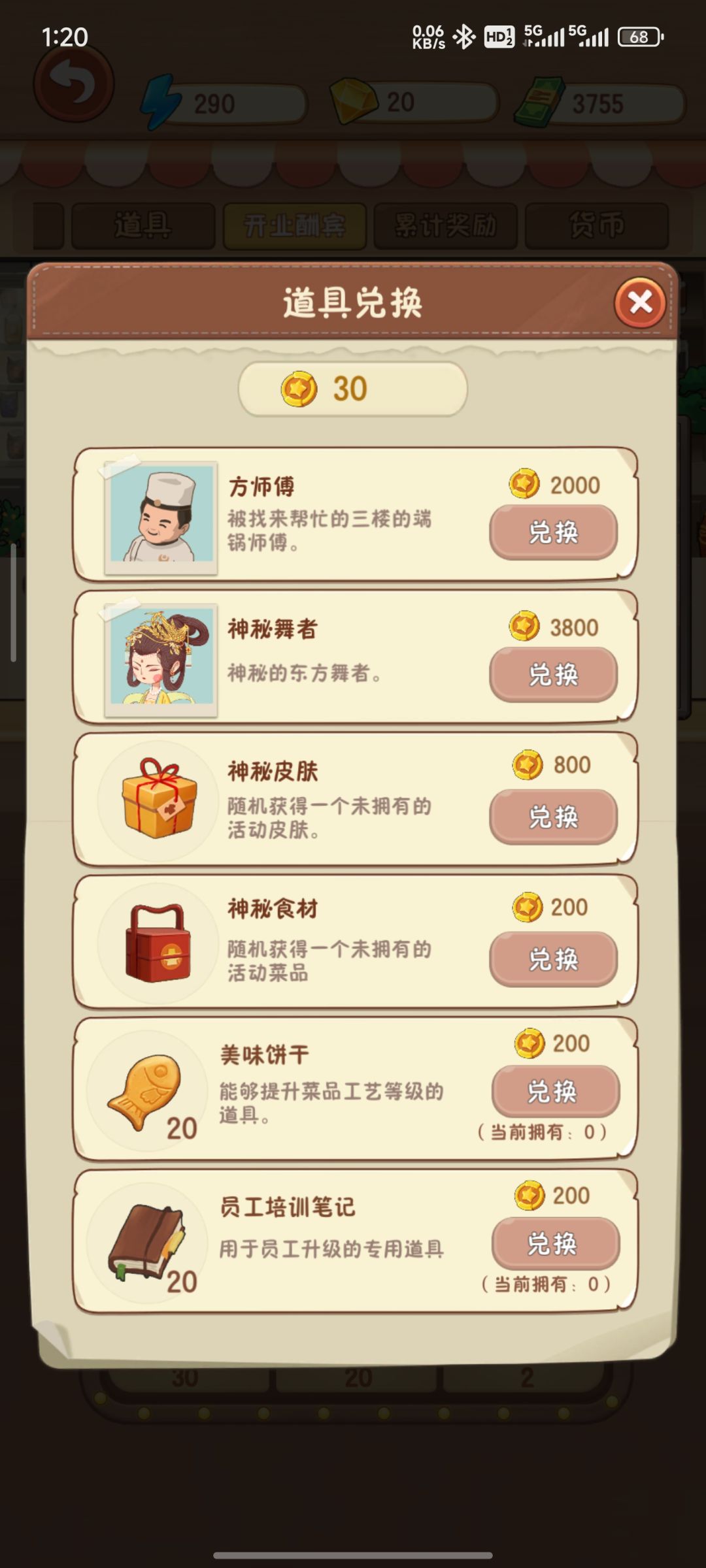Image resolution: width=706 pixels, height=1568 pixels.
Task: Redeem 方师傅 for 2000 coins
Action: click(x=553, y=532)
